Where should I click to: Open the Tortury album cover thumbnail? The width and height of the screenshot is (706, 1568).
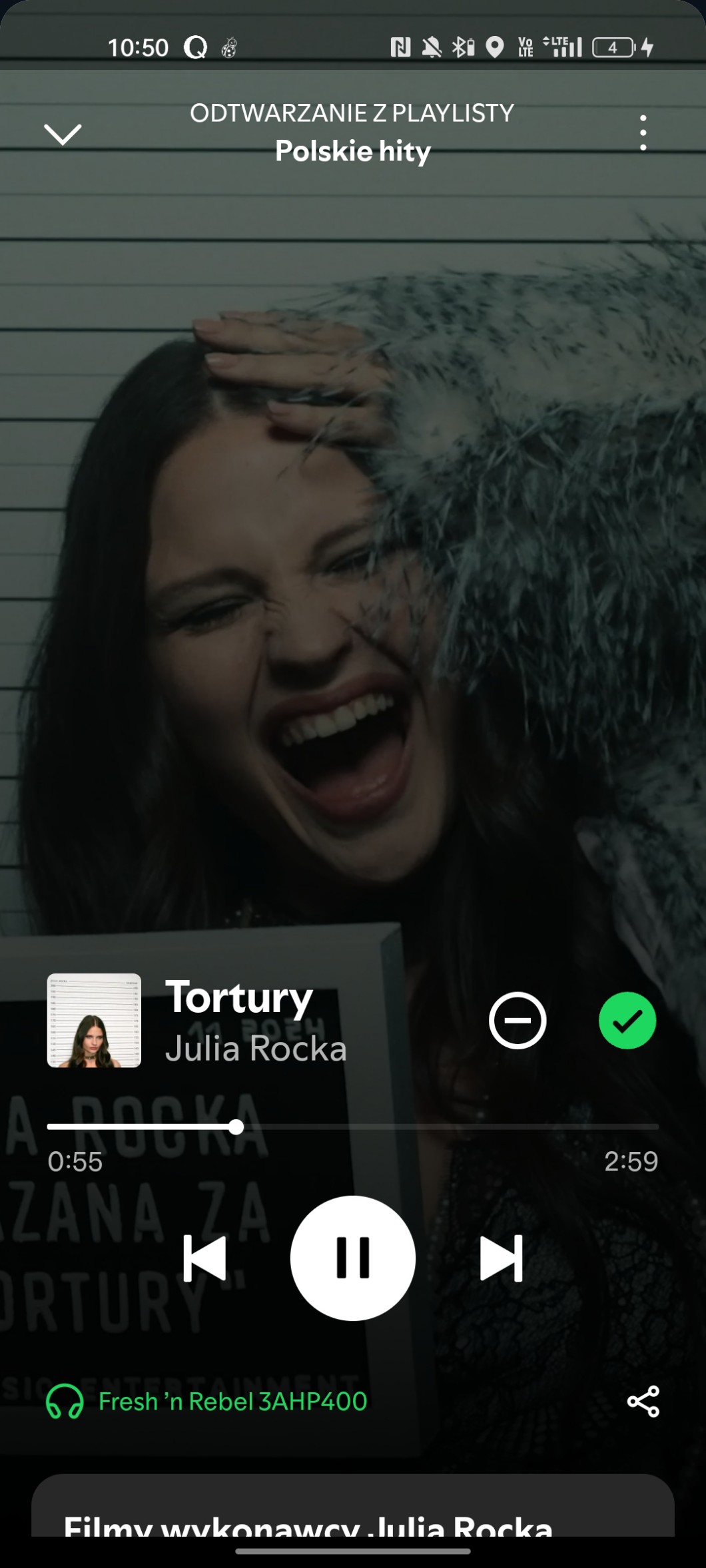tap(94, 1021)
